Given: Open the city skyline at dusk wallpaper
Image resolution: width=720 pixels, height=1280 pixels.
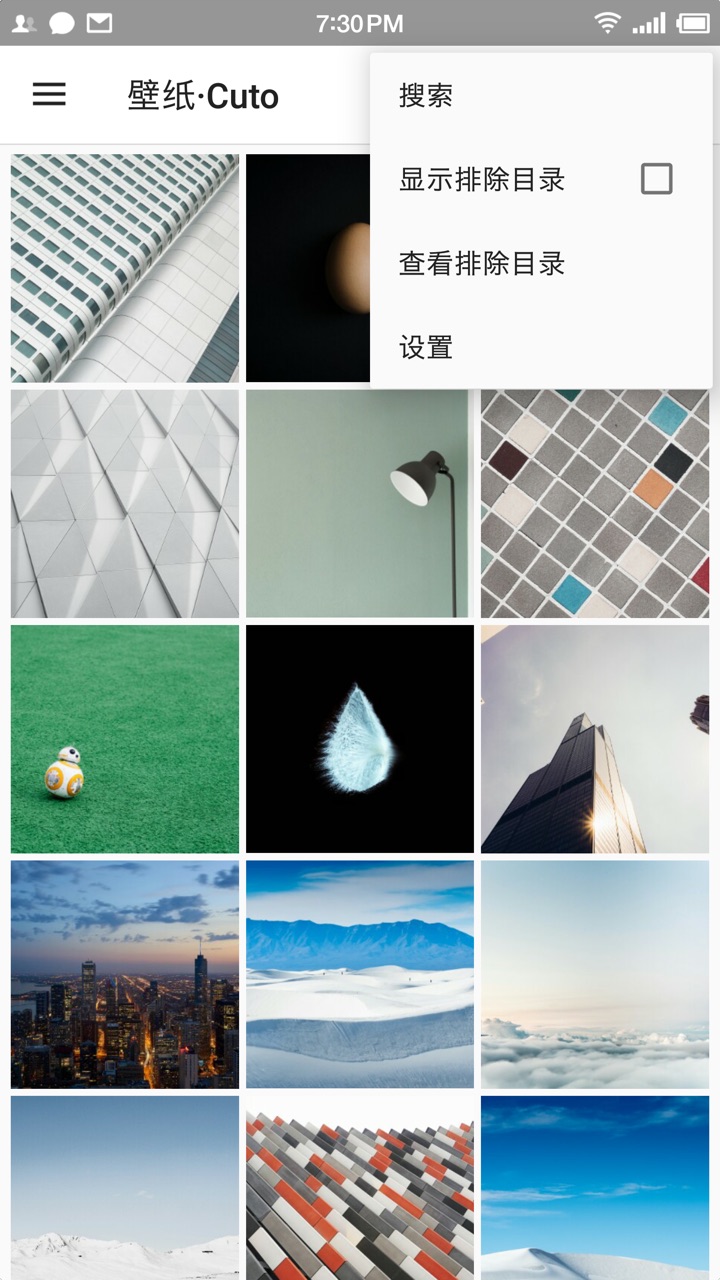Looking at the screenshot, I should click(125, 974).
